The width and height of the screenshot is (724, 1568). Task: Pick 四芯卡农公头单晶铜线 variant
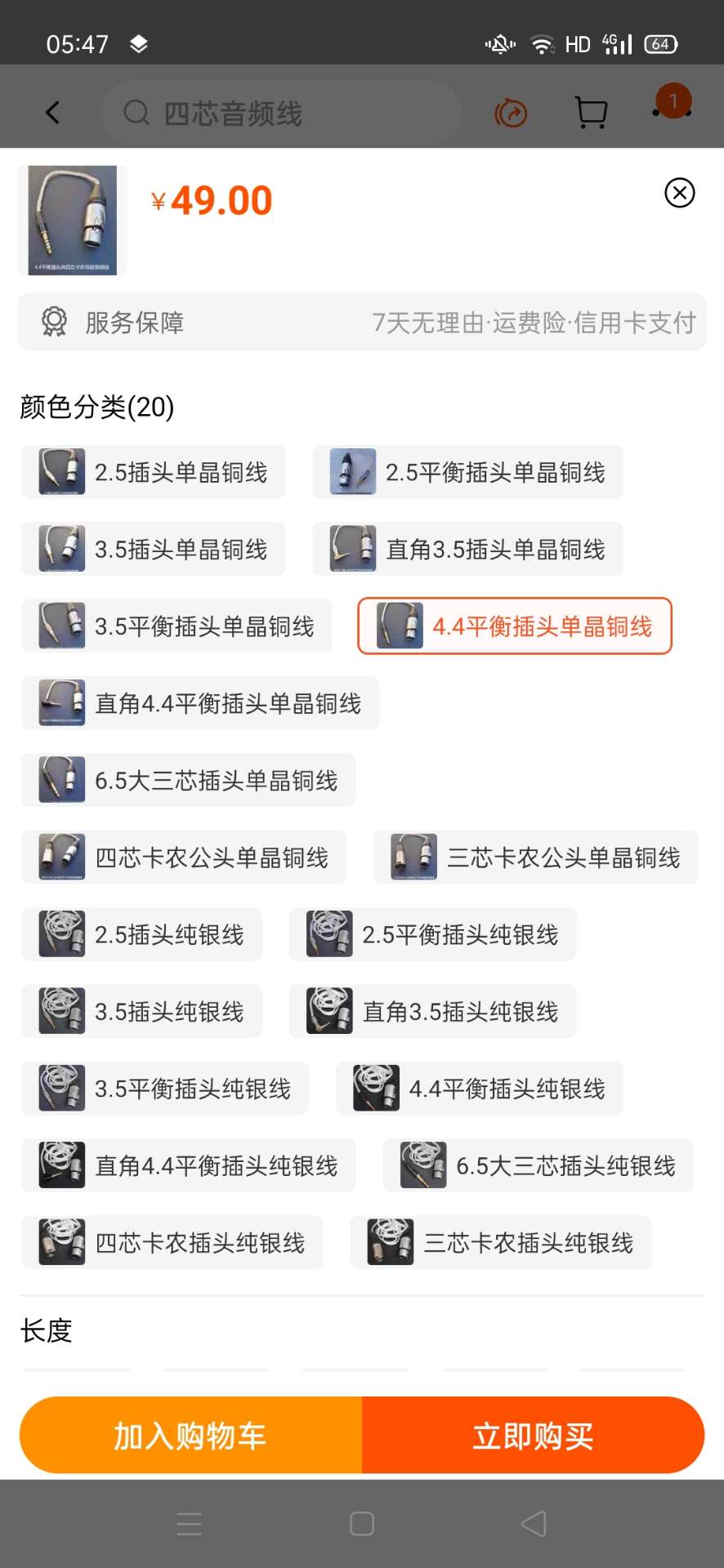click(x=184, y=857)
